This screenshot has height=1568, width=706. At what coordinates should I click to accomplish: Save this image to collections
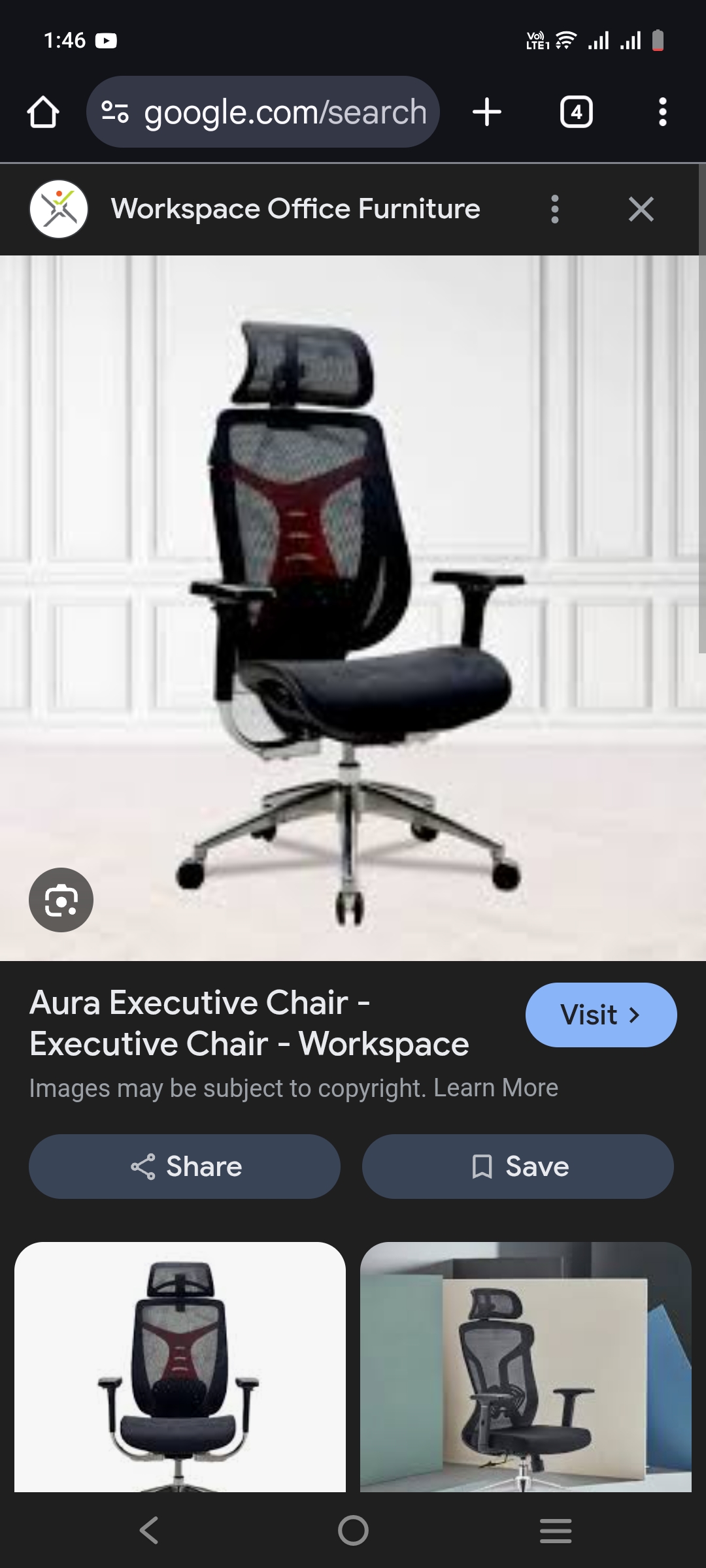(x=518, y=1166)
